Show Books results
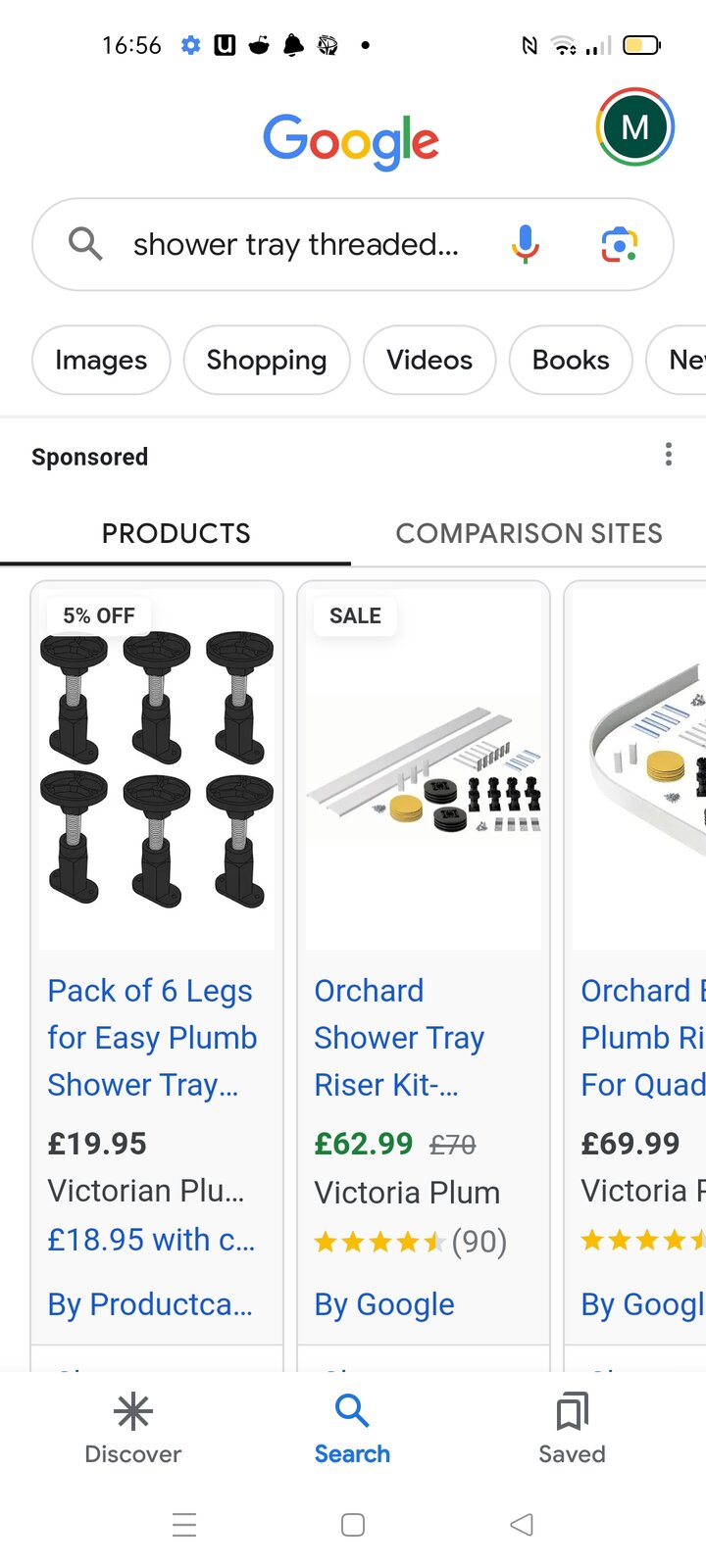This screenshot has height=1568, width=706. point(570,360)
